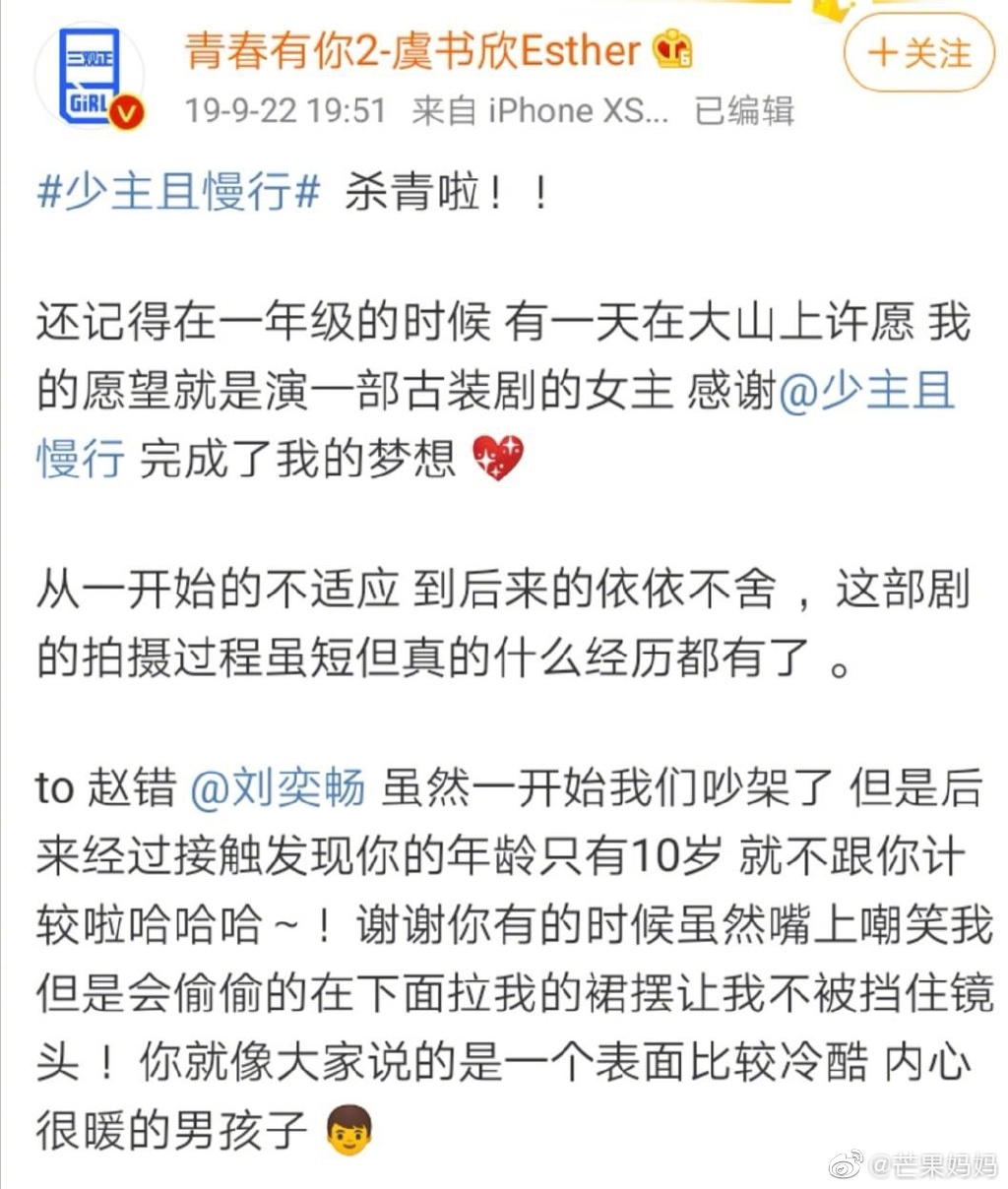
Task: Follow 虞书欣Esther with the 关注 button
Action: [x=917, y=54]
